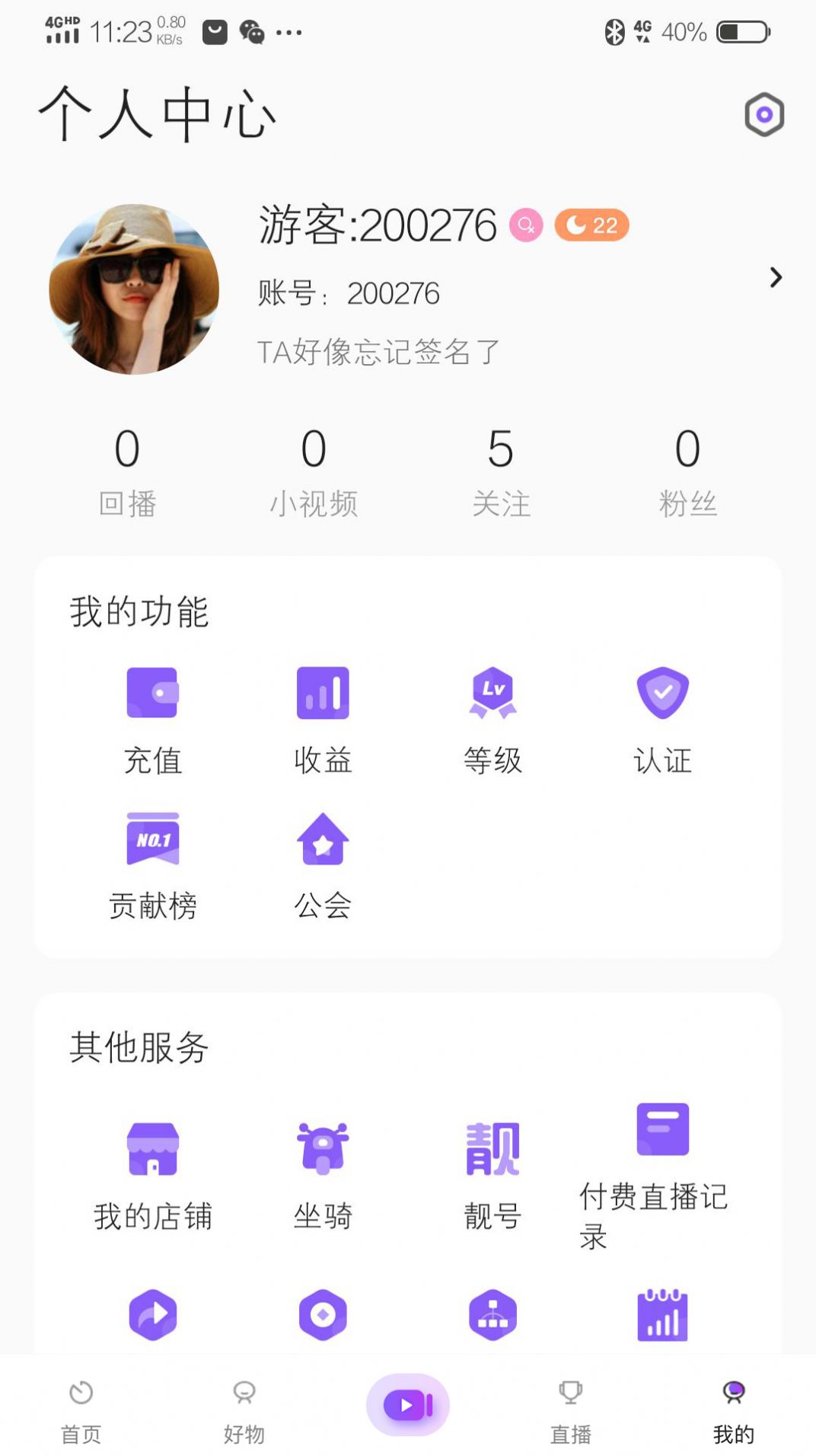Screen dimensions: 816x1456
Task: Switch to the 直播 live tab
Action: point(569,1410)
